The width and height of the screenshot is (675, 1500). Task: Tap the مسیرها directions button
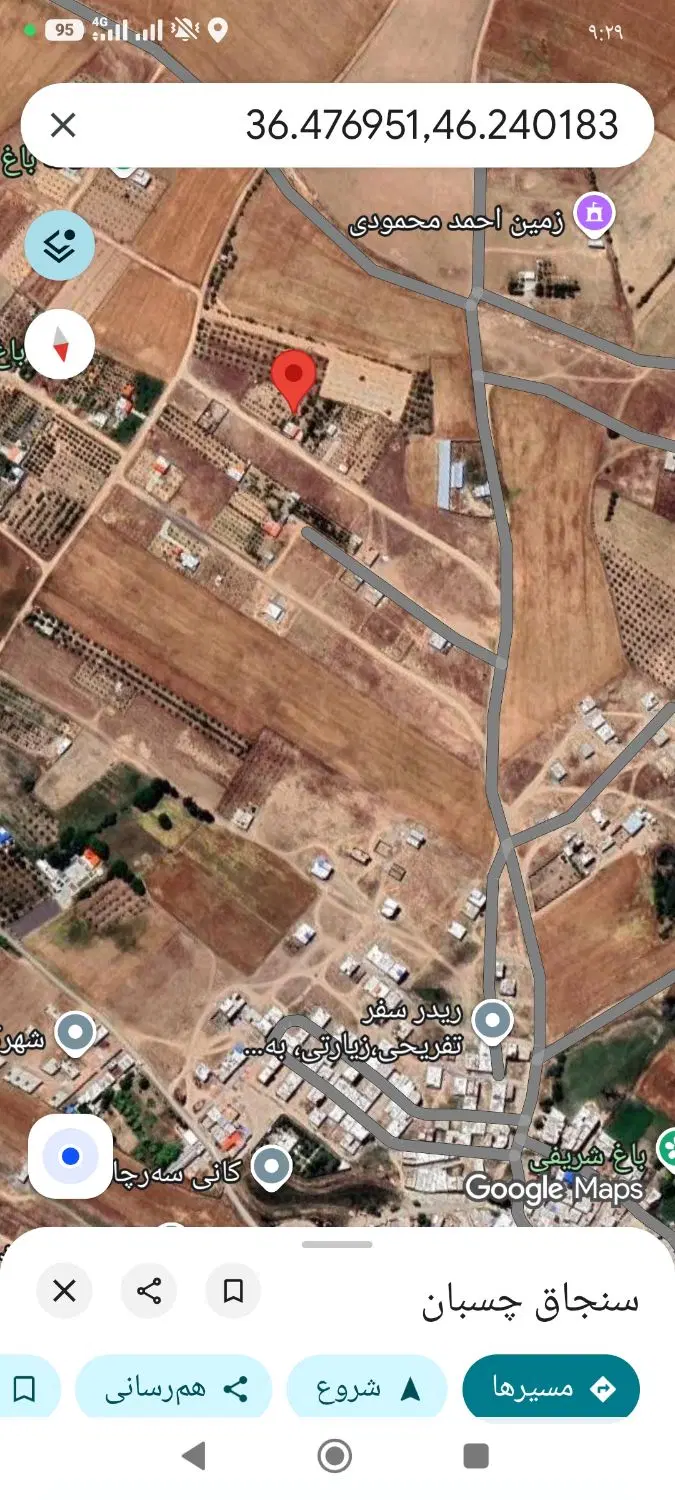coord(551,1388)
